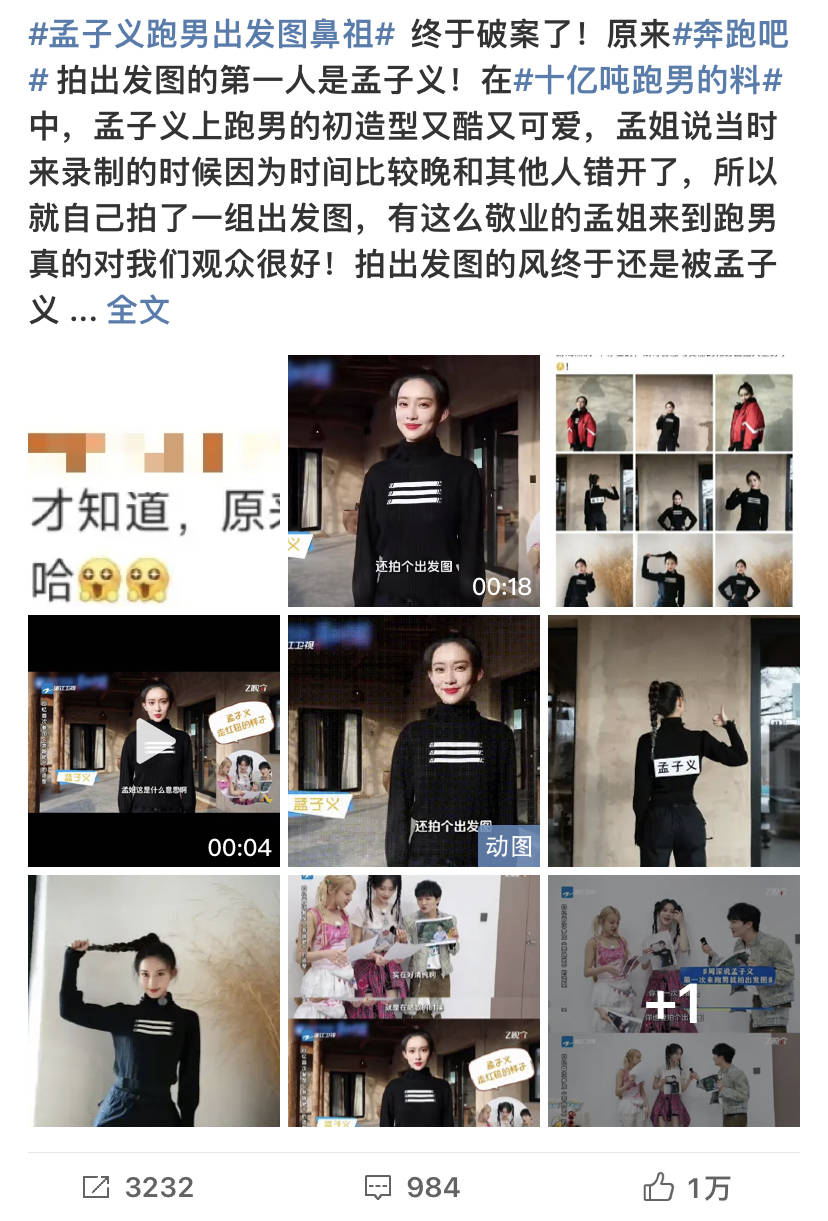Open the back-view thumbs-up photo
This screenshot has height=1221, width=828.
[x=673, y=741]
